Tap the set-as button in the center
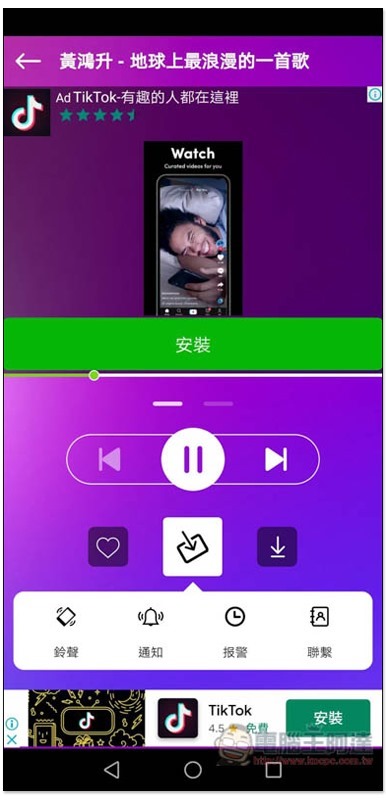The image size is (386, 800). point(192,547)
